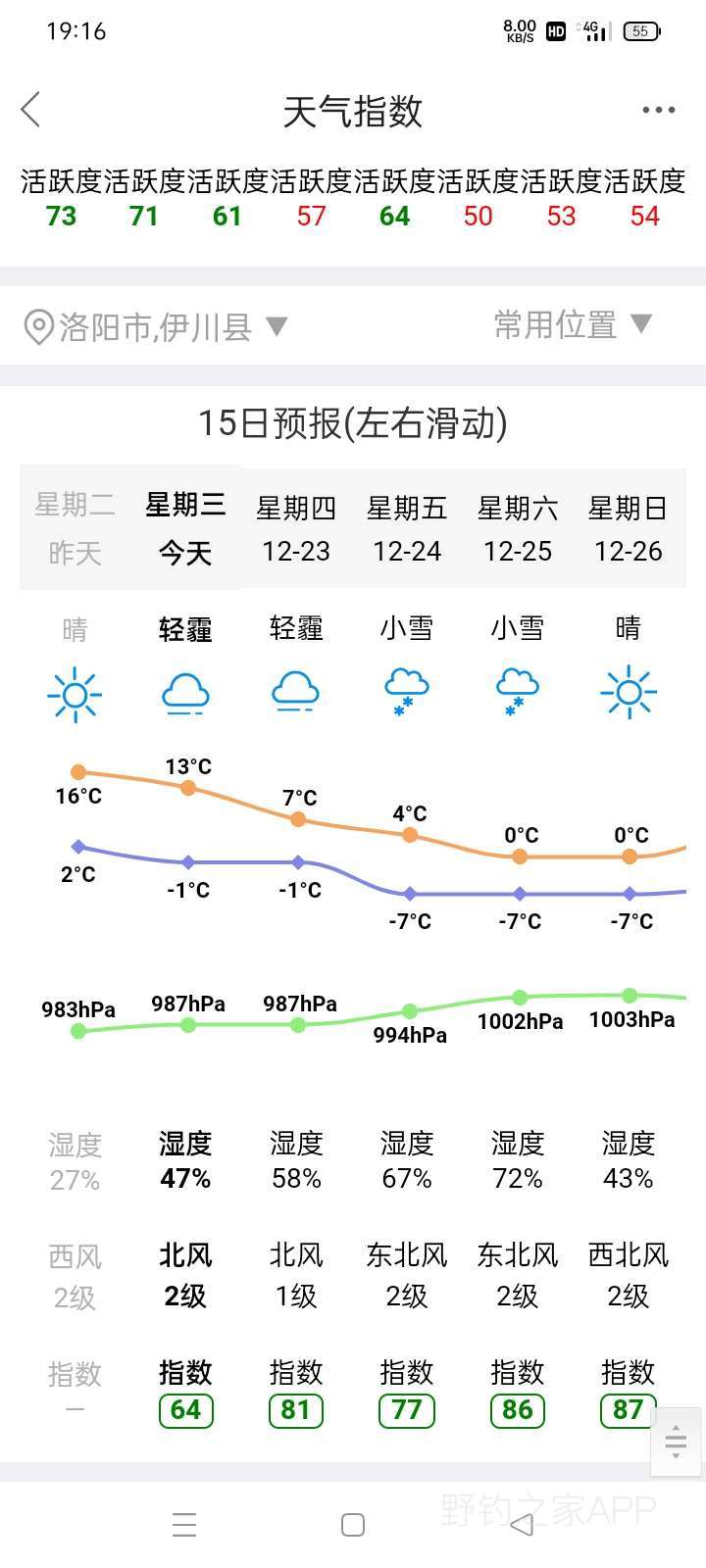
Task: Expand the 常用位置 dropdown
Action: (573, 324)
